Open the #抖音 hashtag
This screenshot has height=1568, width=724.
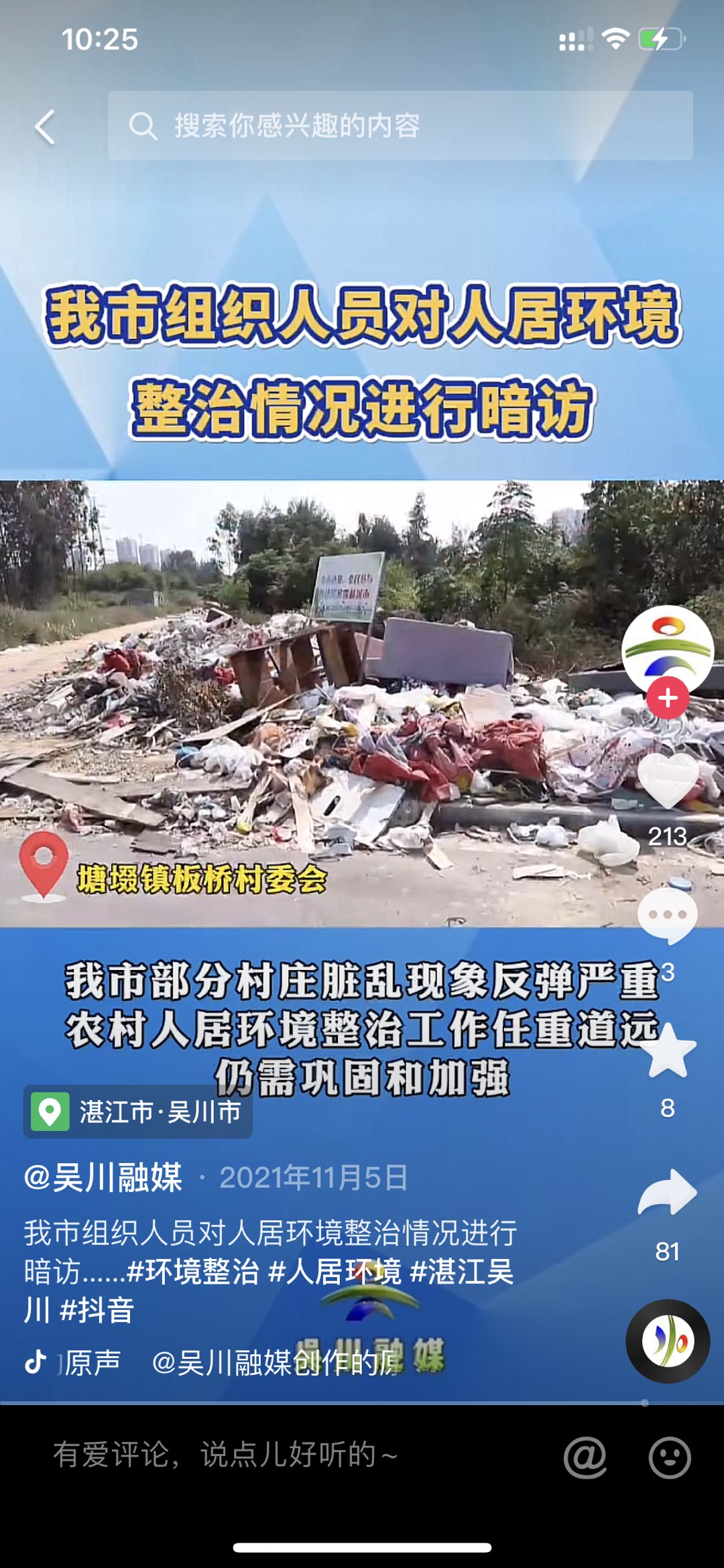click(x=97, y=1310)
